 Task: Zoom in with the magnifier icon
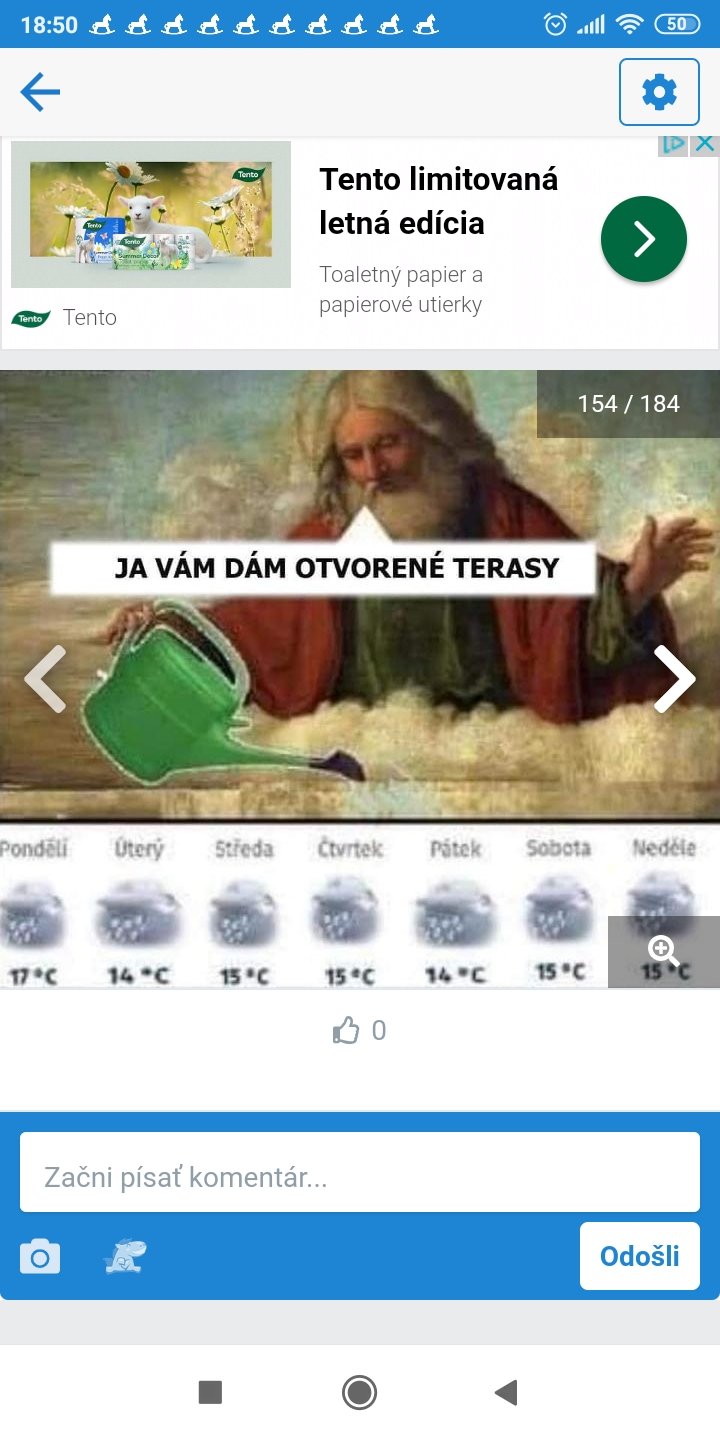[663, 950]
